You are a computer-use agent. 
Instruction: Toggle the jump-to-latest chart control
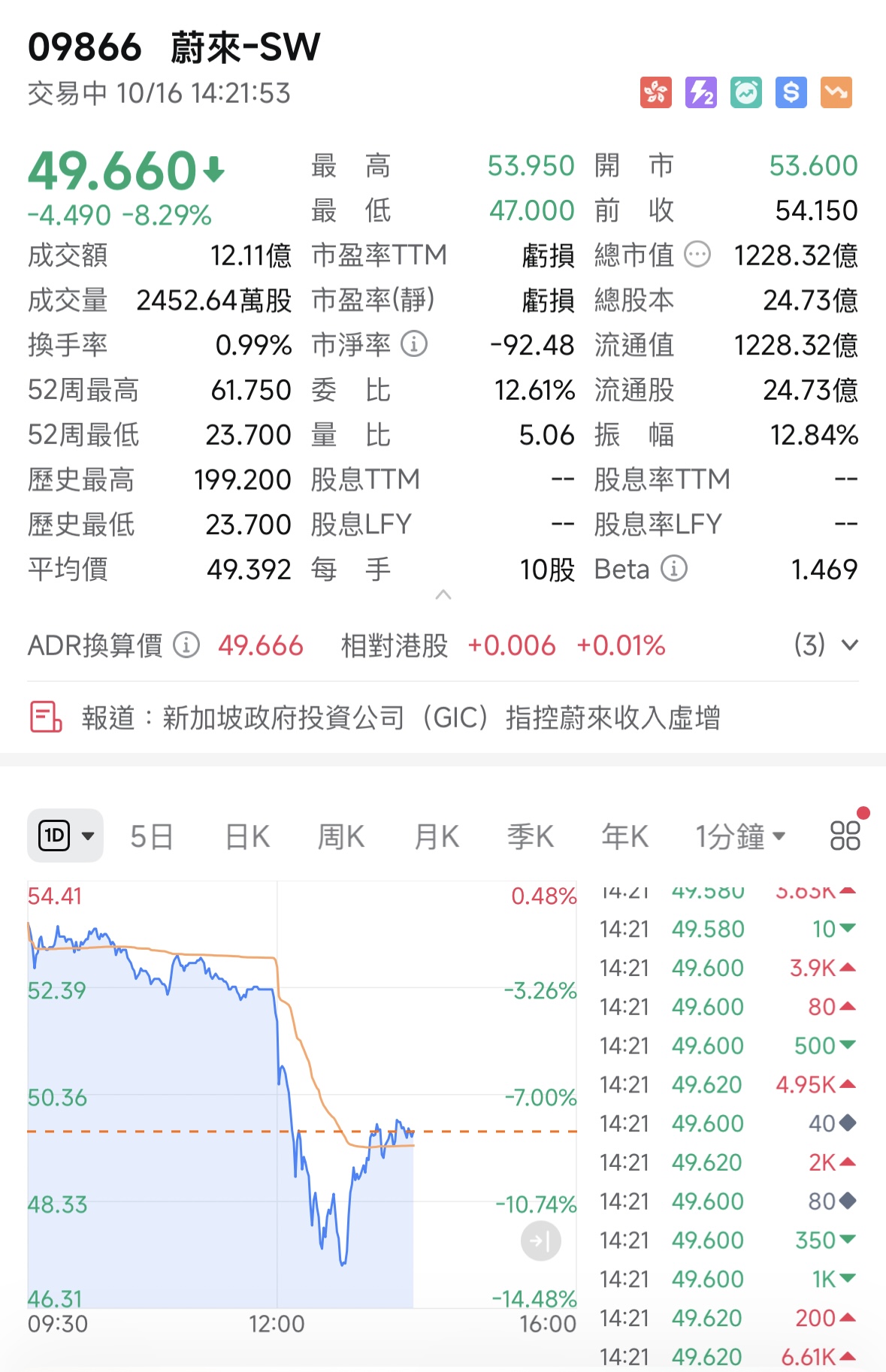coord(540,1241)
